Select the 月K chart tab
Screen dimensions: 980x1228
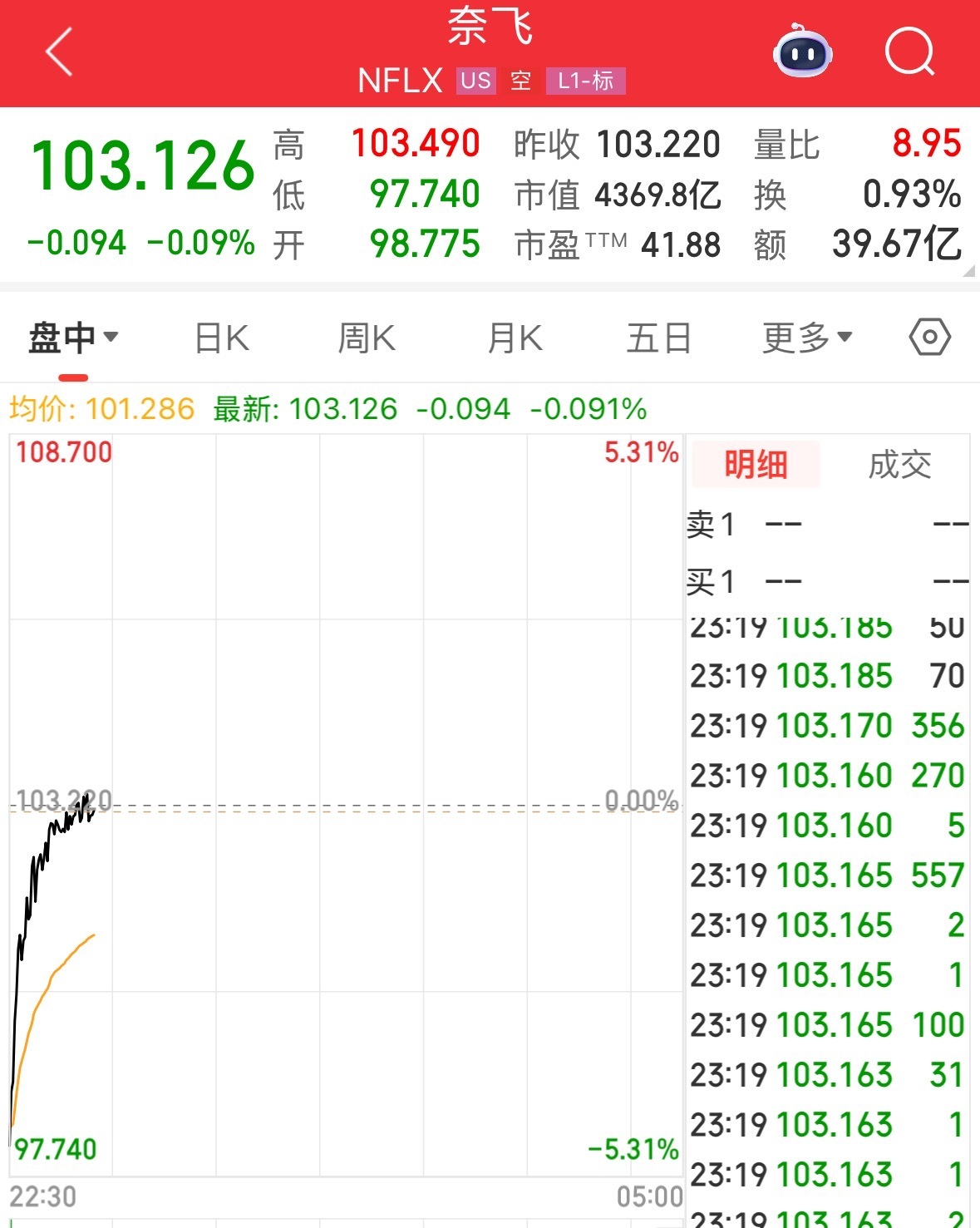515,338
